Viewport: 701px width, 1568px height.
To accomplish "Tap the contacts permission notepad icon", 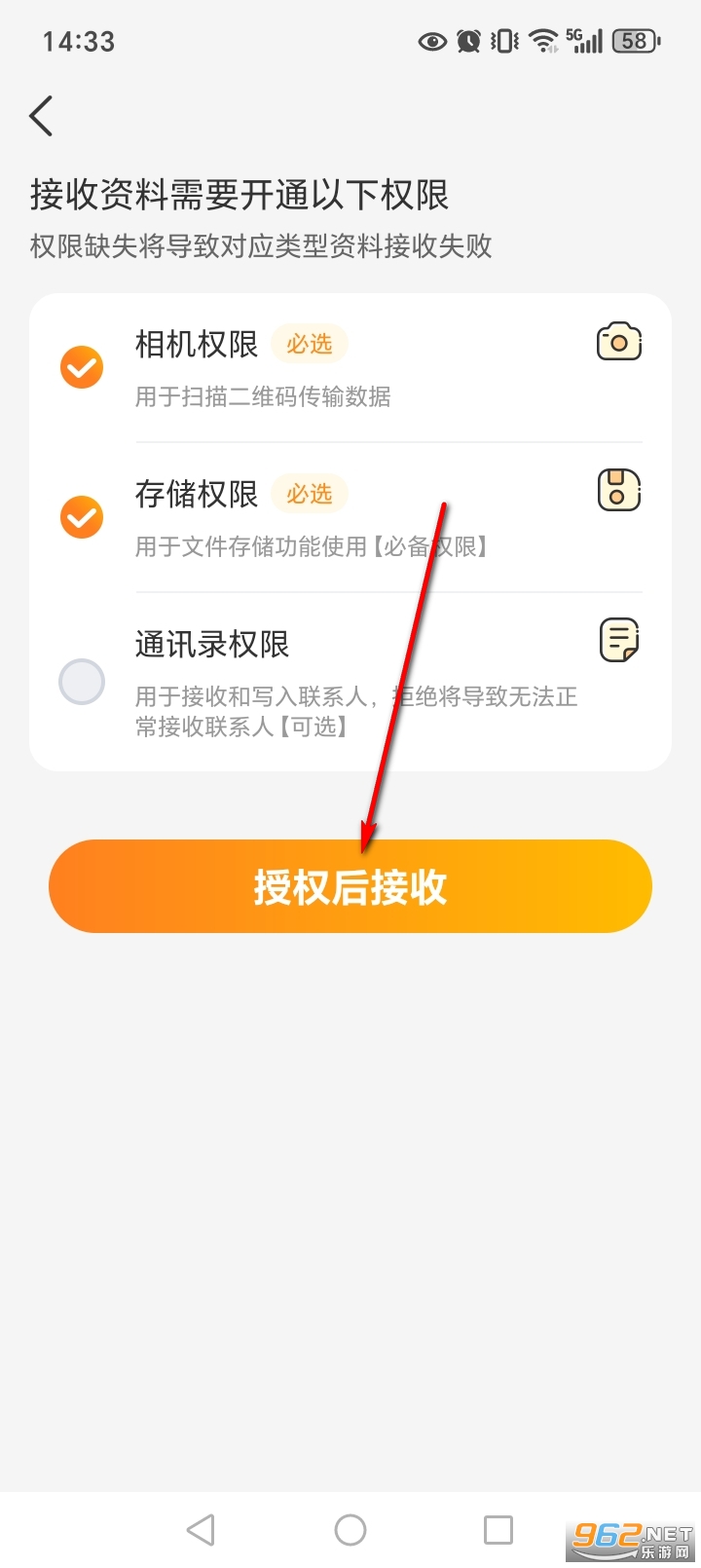I will (617, 640).
